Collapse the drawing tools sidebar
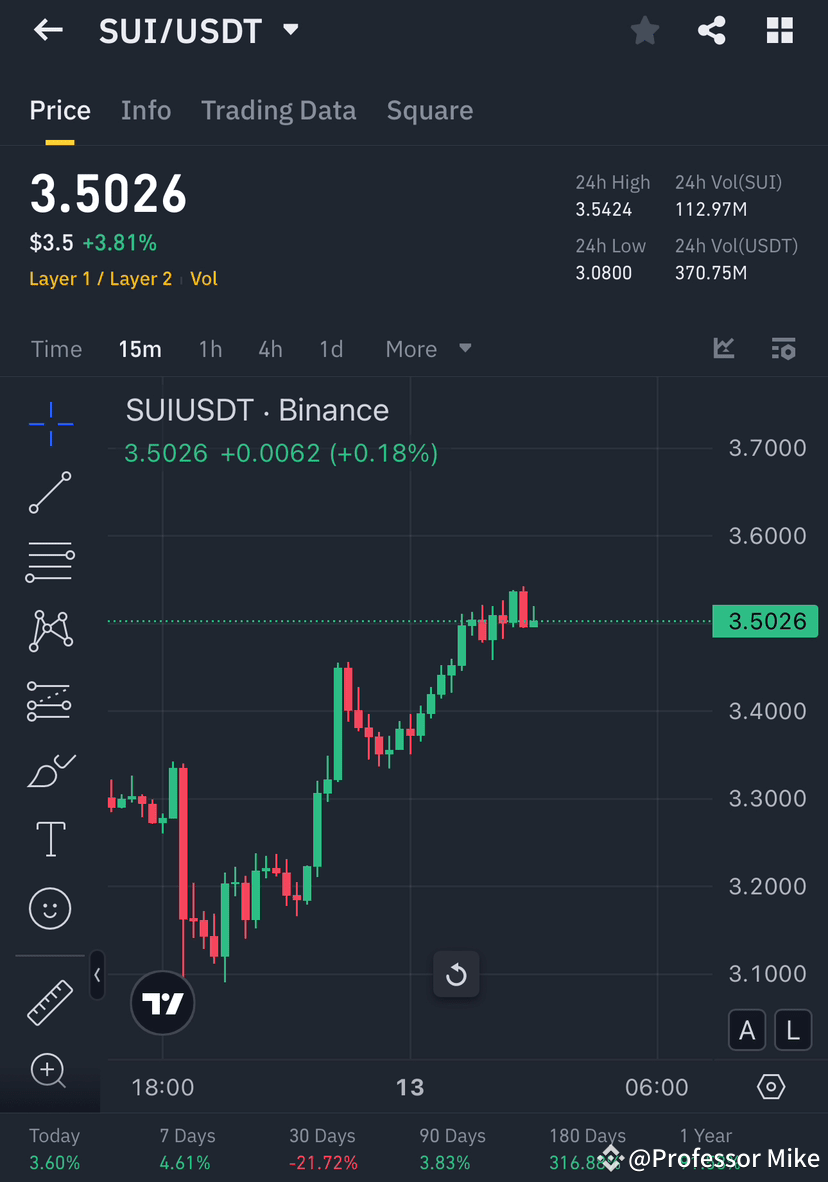The width and height of the screenshot is (828, 1182). coord(97,976)
